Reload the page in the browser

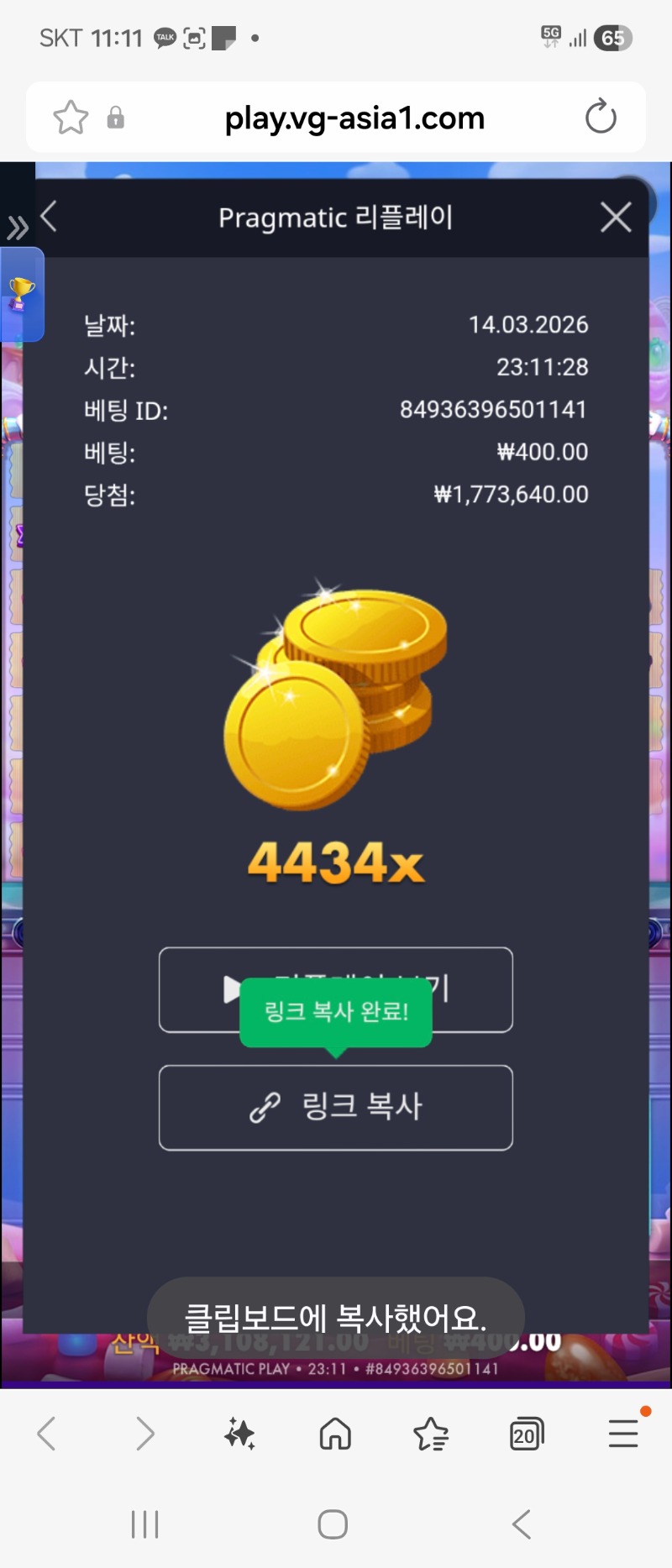pos(601,118)
